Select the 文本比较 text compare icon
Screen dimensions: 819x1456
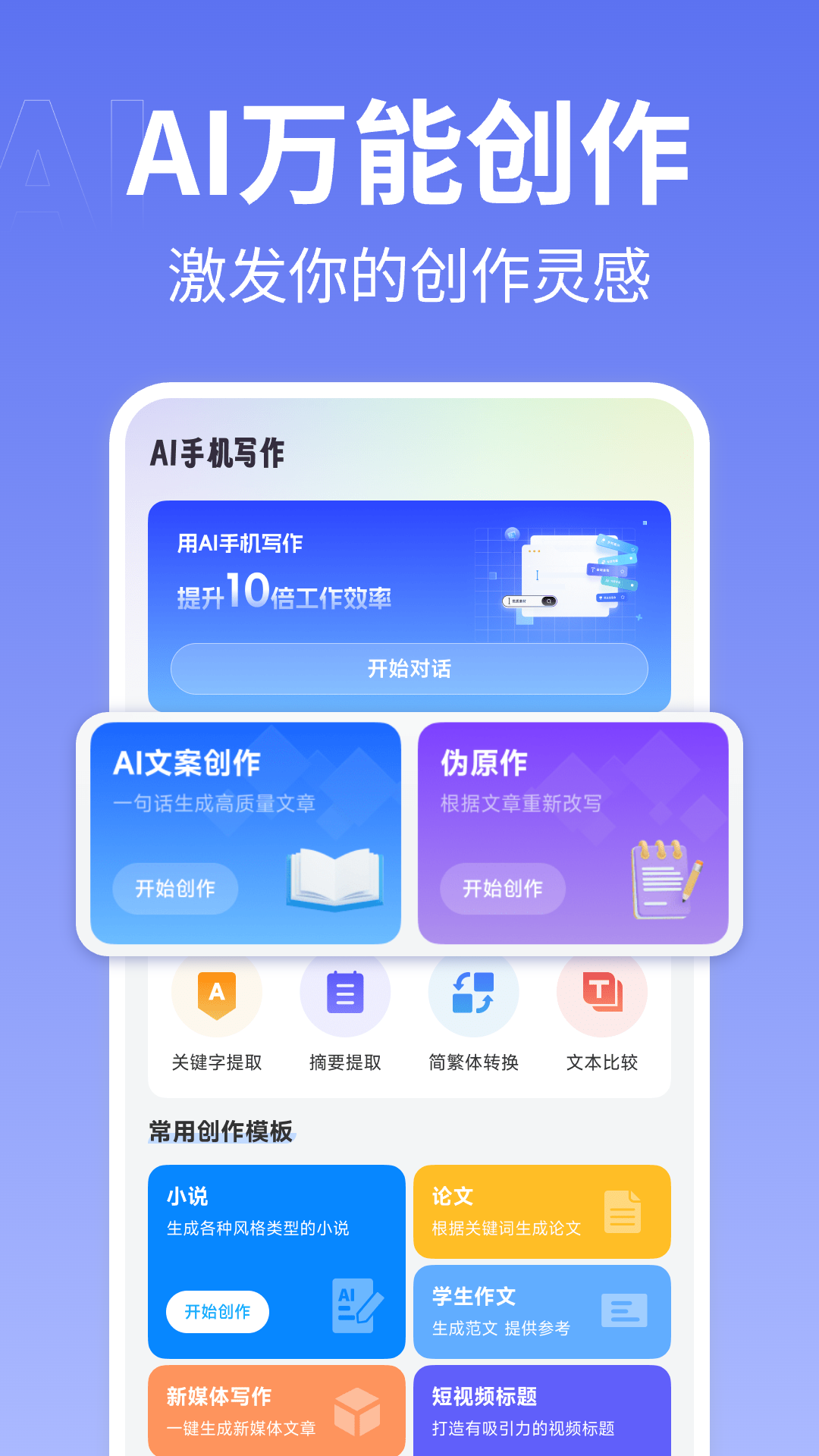[601, 992]
